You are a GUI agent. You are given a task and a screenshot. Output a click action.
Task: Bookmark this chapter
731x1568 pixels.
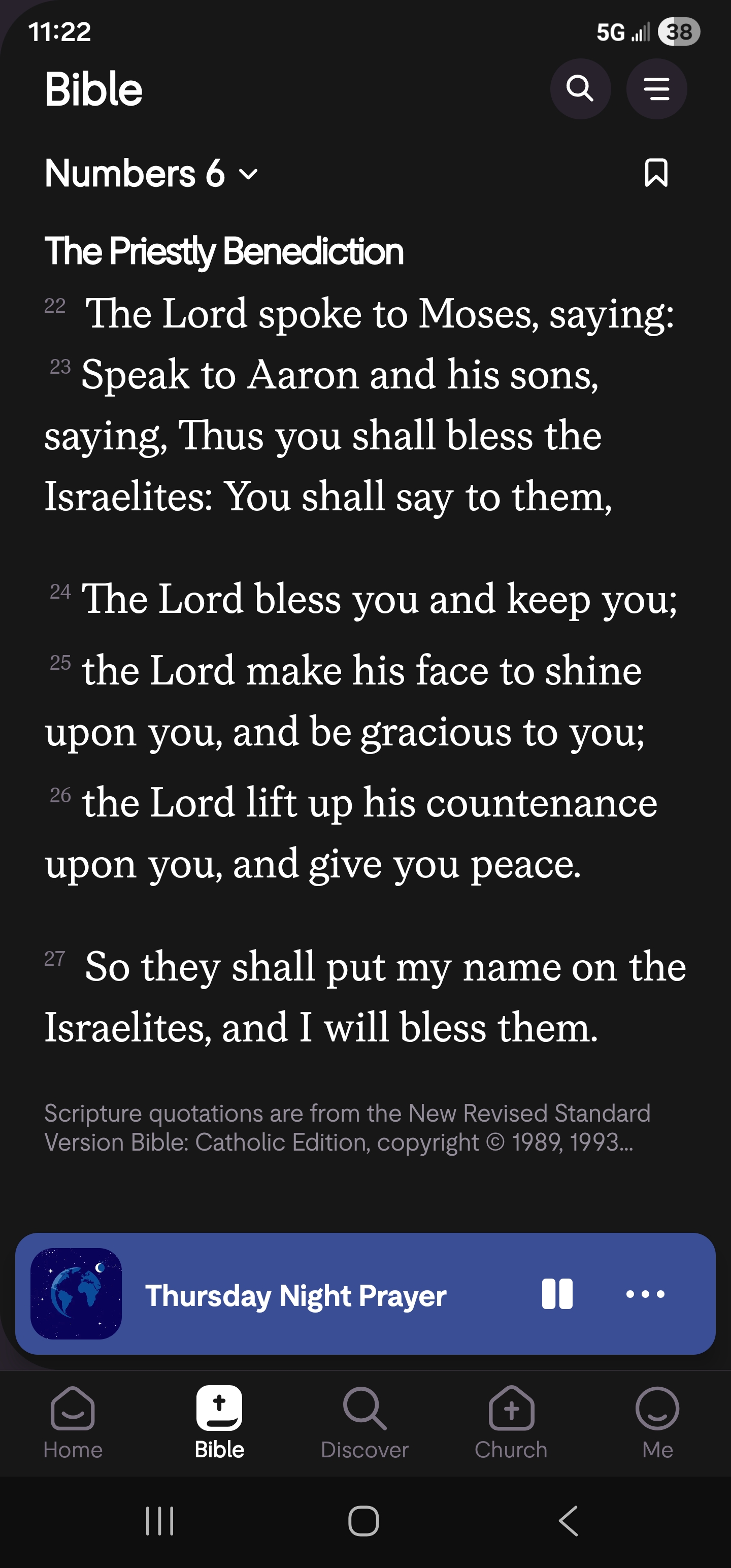tap(656, 173)
